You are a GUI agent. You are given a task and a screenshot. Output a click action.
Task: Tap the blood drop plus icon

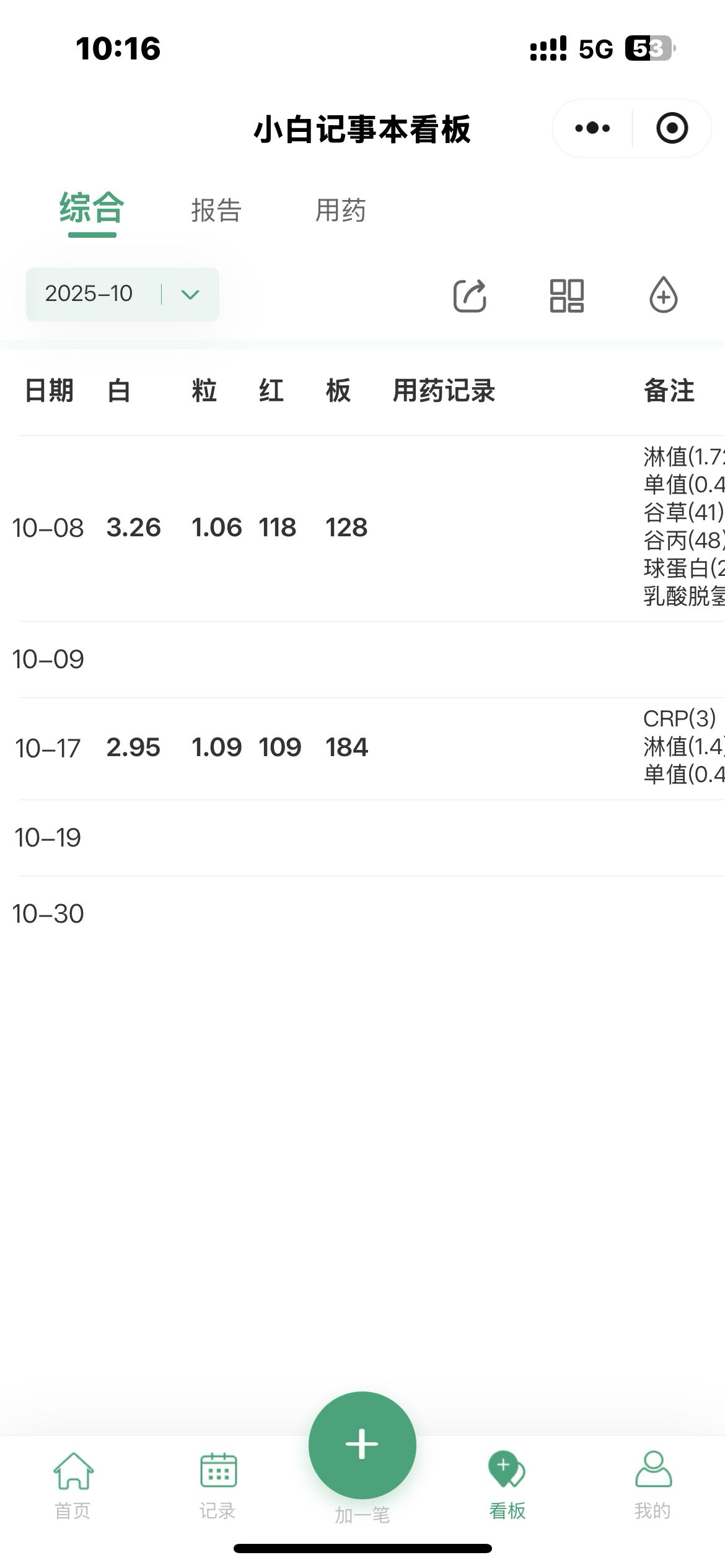(663, 295)
